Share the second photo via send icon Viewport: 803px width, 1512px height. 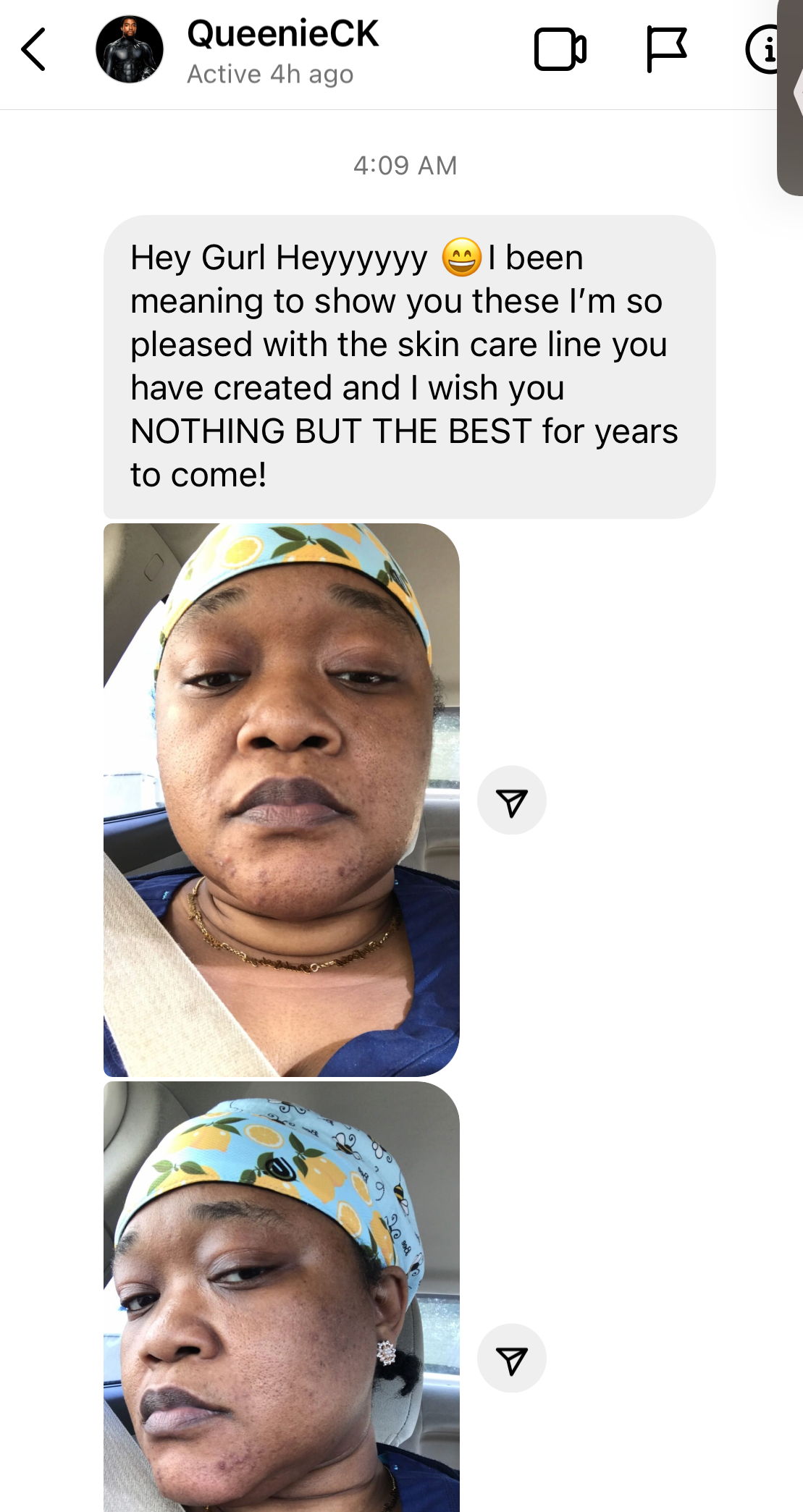(x=511, y=1359)
